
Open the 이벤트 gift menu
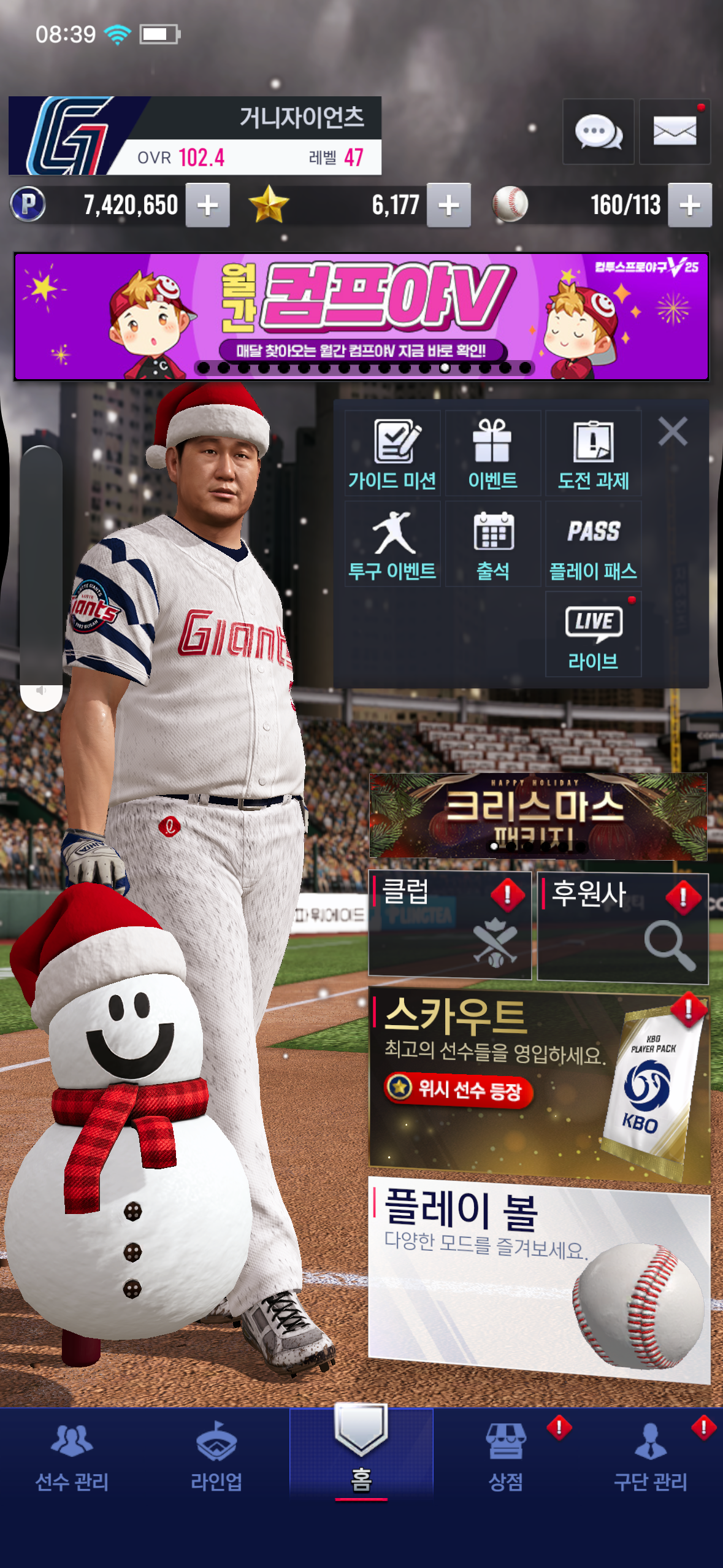click(x=493, y=453)
